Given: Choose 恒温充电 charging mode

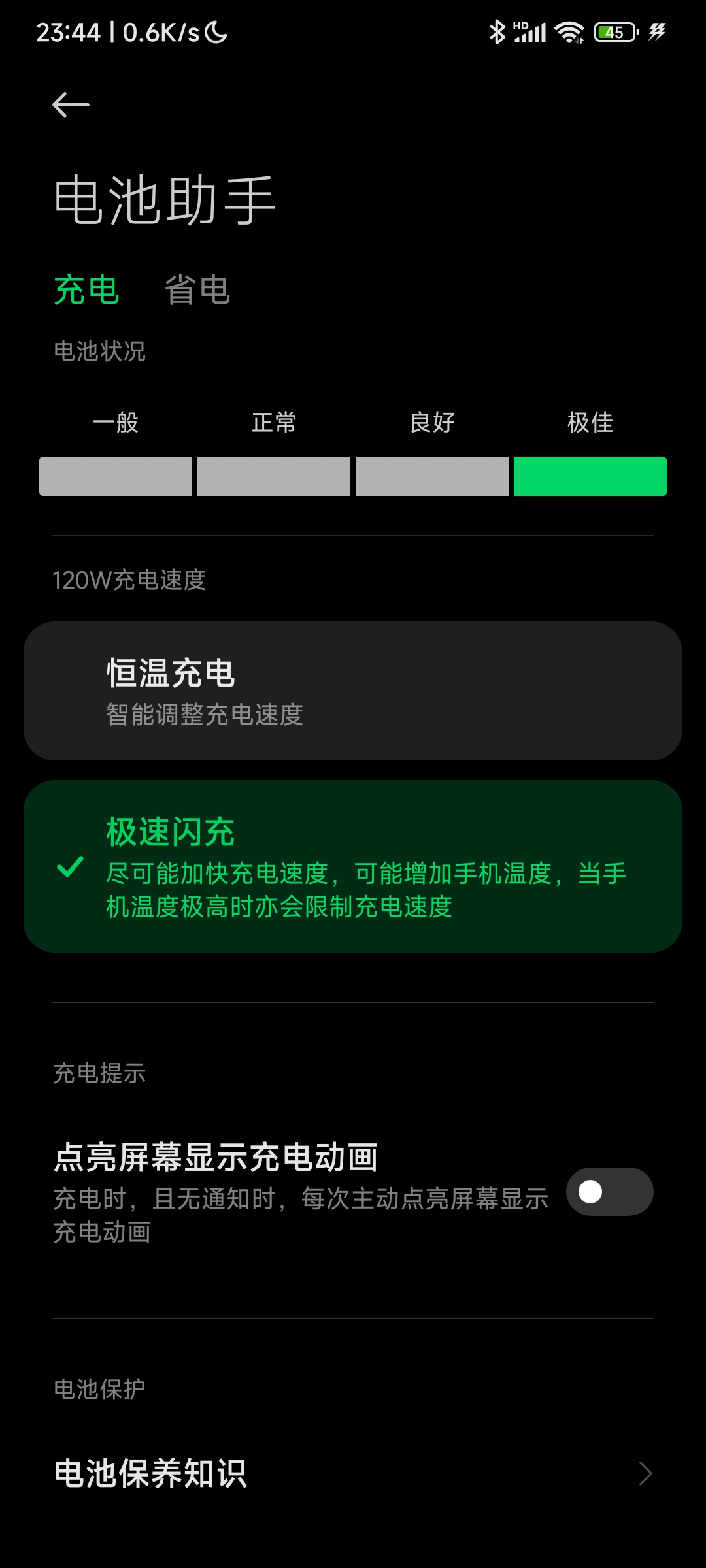Looking at the screenshot, I should pyautogui.click(x=353, y=691).
